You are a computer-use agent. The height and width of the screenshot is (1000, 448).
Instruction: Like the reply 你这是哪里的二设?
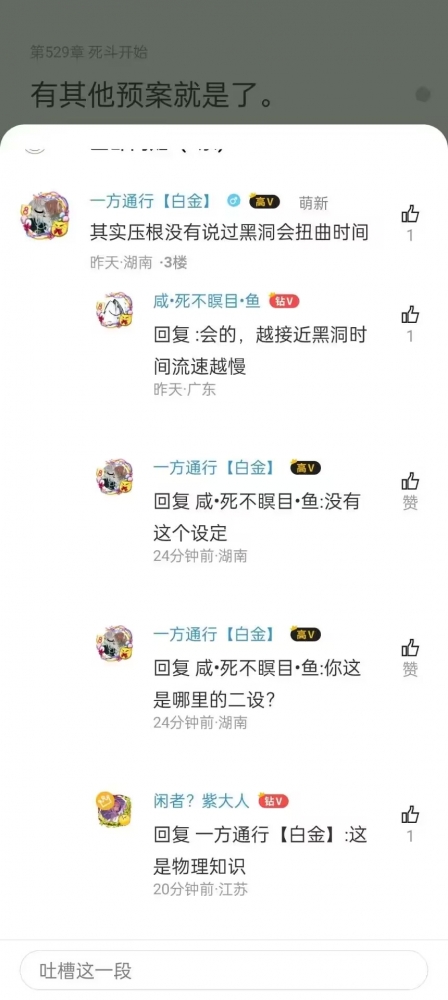(x=410, y=649)
